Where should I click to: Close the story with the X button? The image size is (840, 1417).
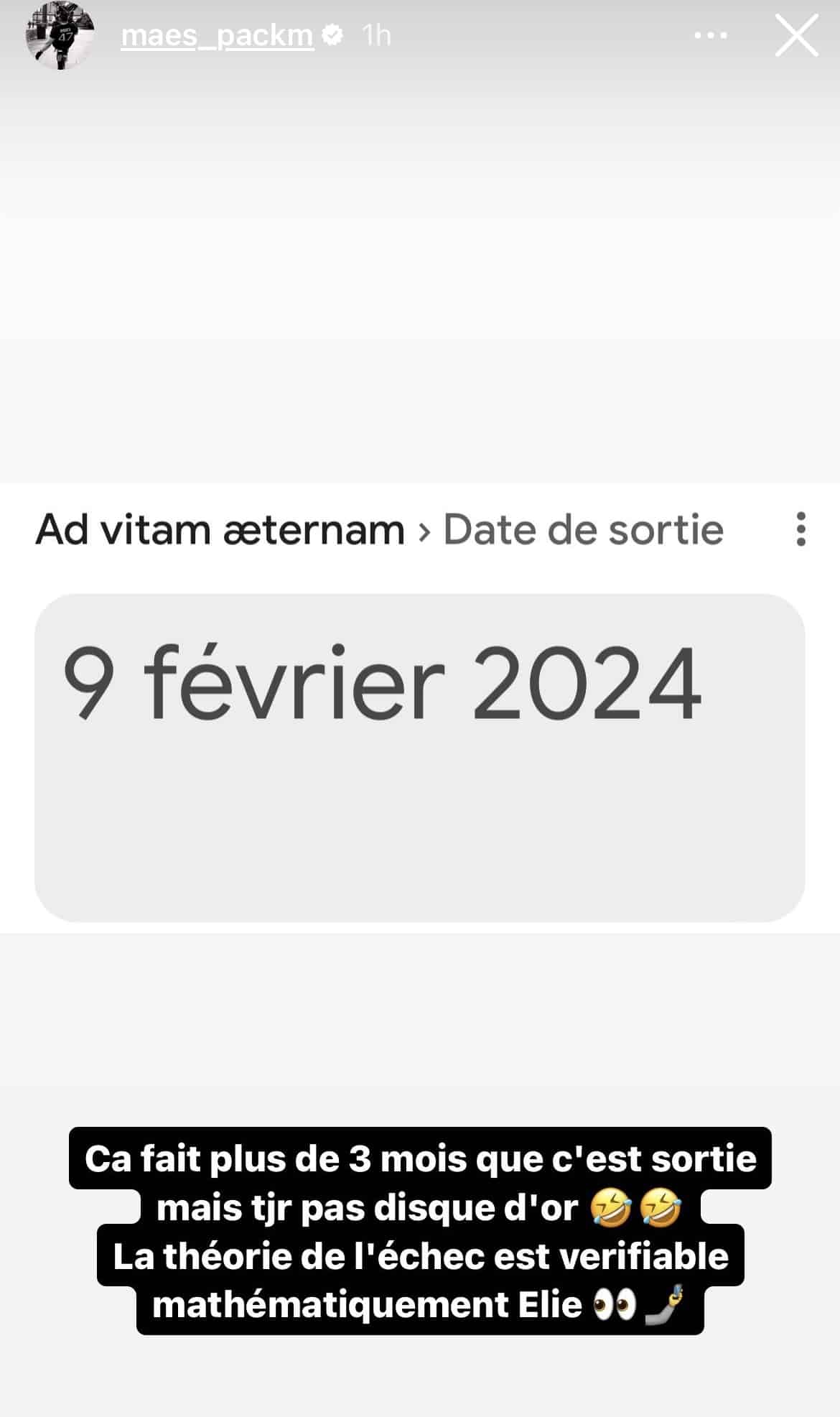point(796,35)
